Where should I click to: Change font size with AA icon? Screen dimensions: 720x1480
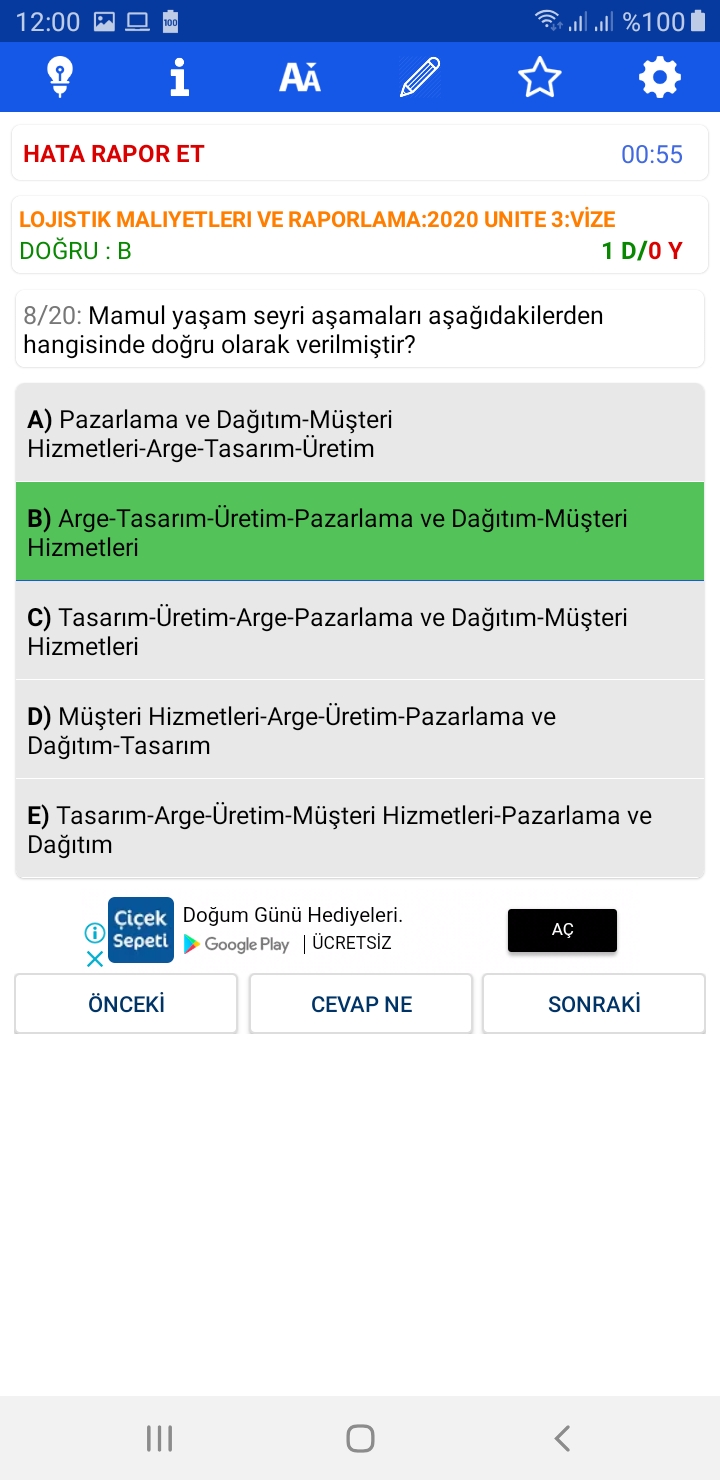tap(300, 77)
